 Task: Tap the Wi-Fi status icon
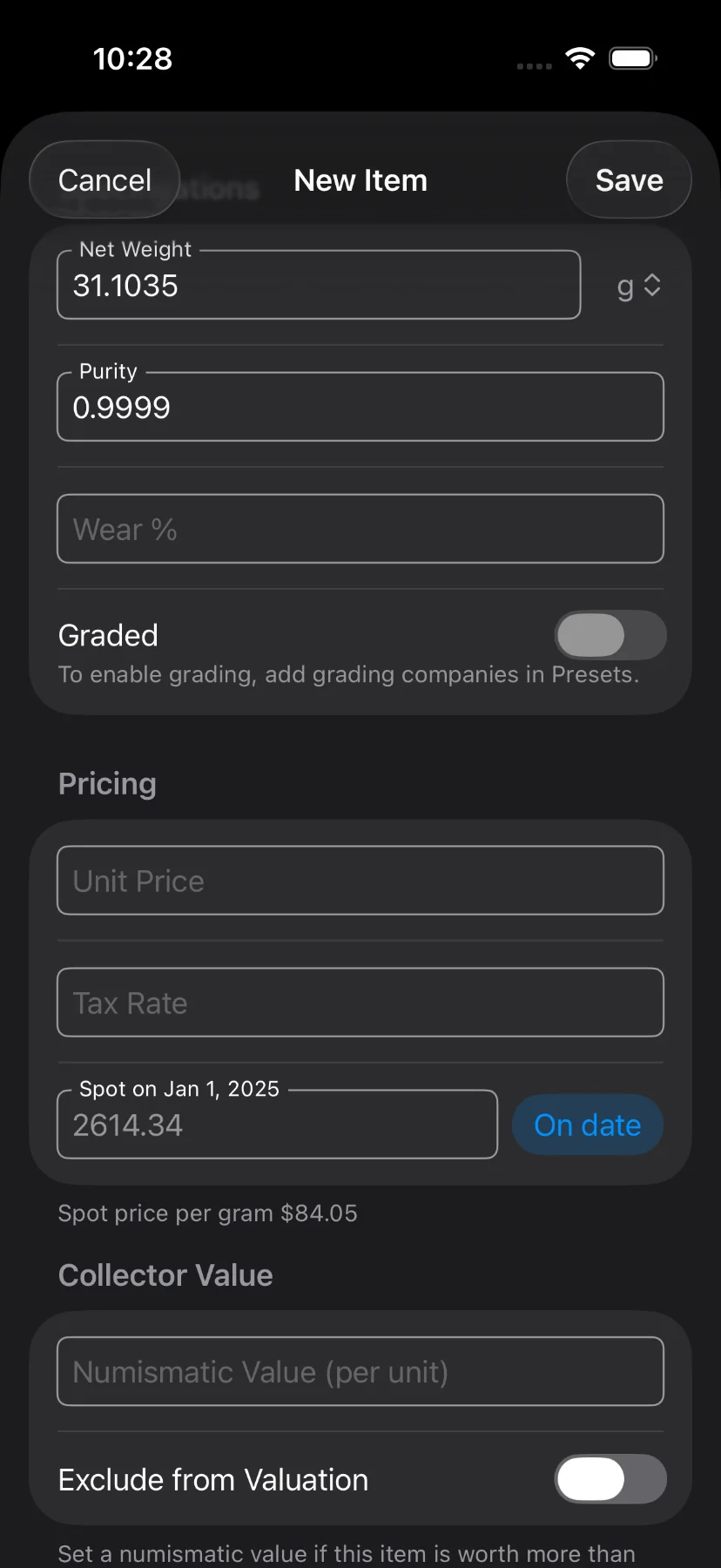click(x=579, y=56)
